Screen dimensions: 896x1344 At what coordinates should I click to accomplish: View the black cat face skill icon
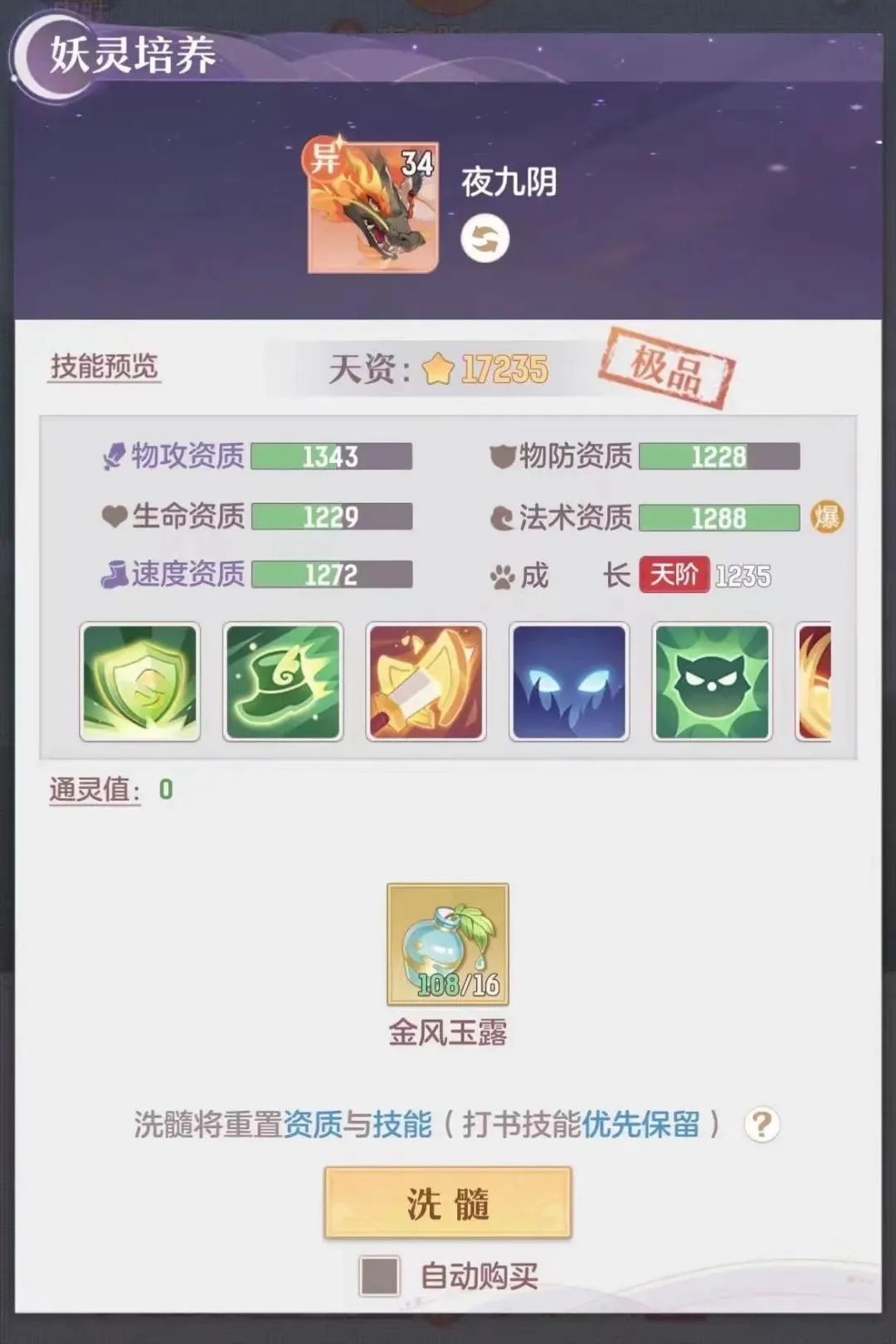coord(712,681)
